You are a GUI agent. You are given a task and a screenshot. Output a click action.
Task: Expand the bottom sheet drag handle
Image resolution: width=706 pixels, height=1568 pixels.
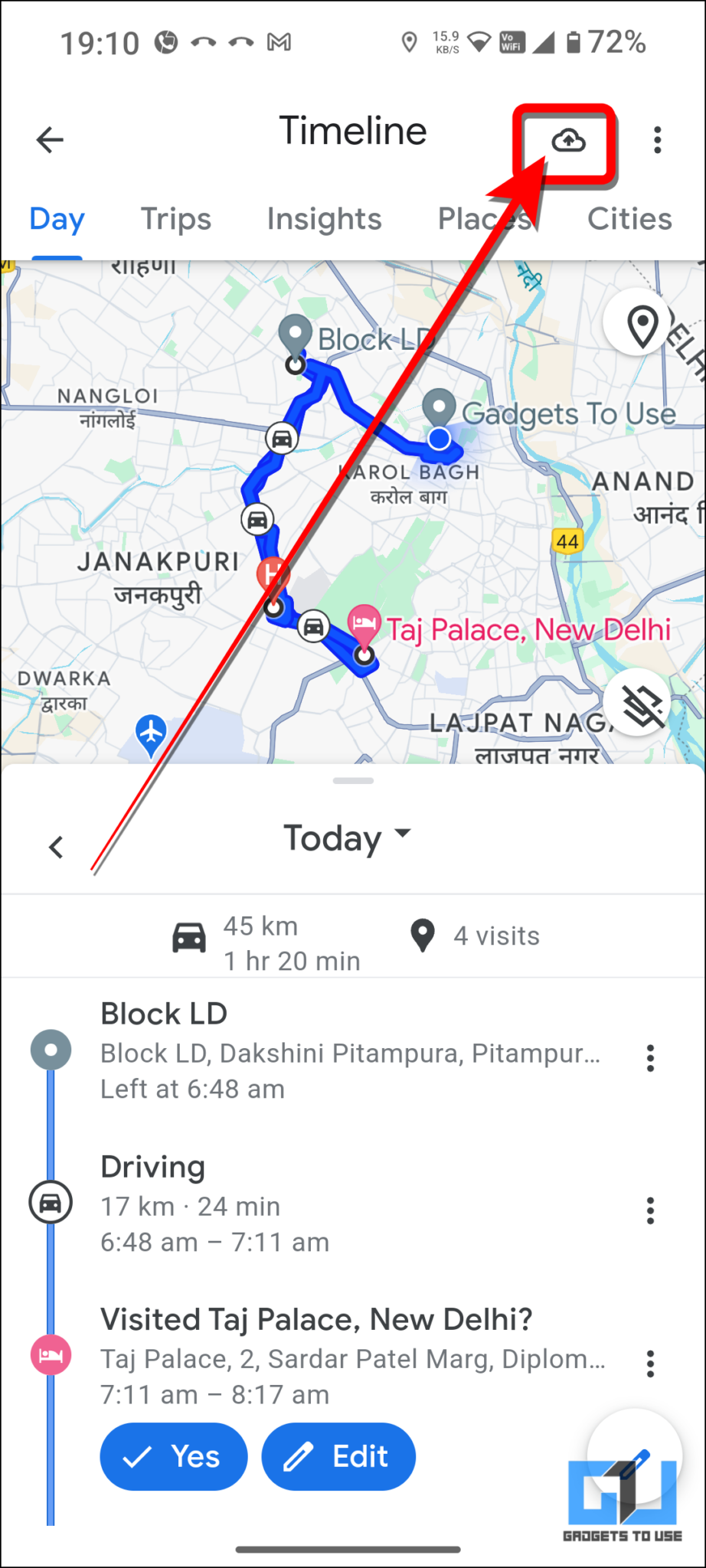coord(352,780)
